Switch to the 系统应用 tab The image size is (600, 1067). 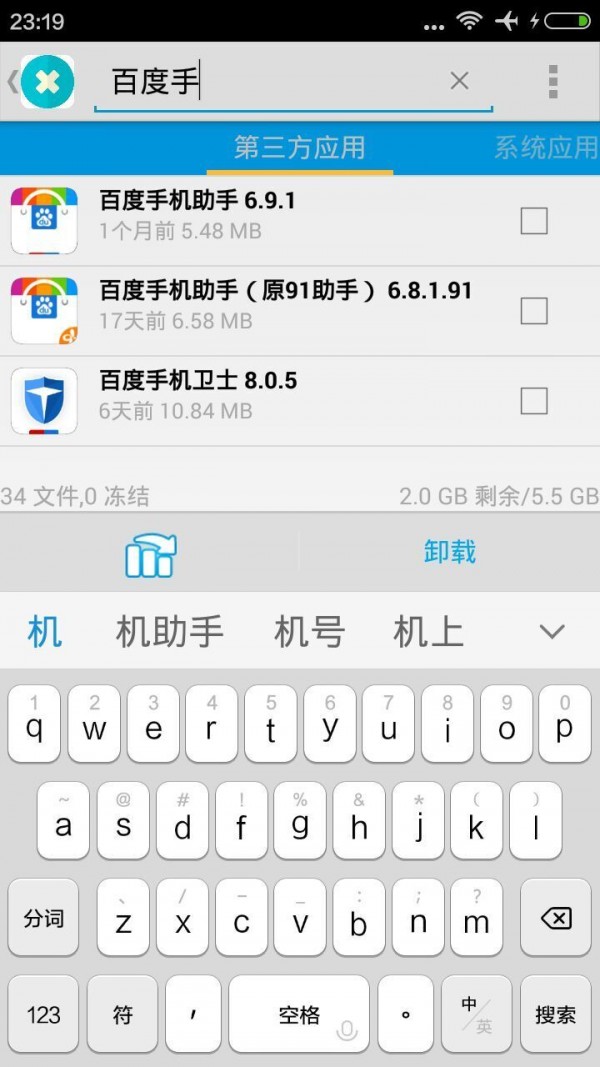(546, 148)
